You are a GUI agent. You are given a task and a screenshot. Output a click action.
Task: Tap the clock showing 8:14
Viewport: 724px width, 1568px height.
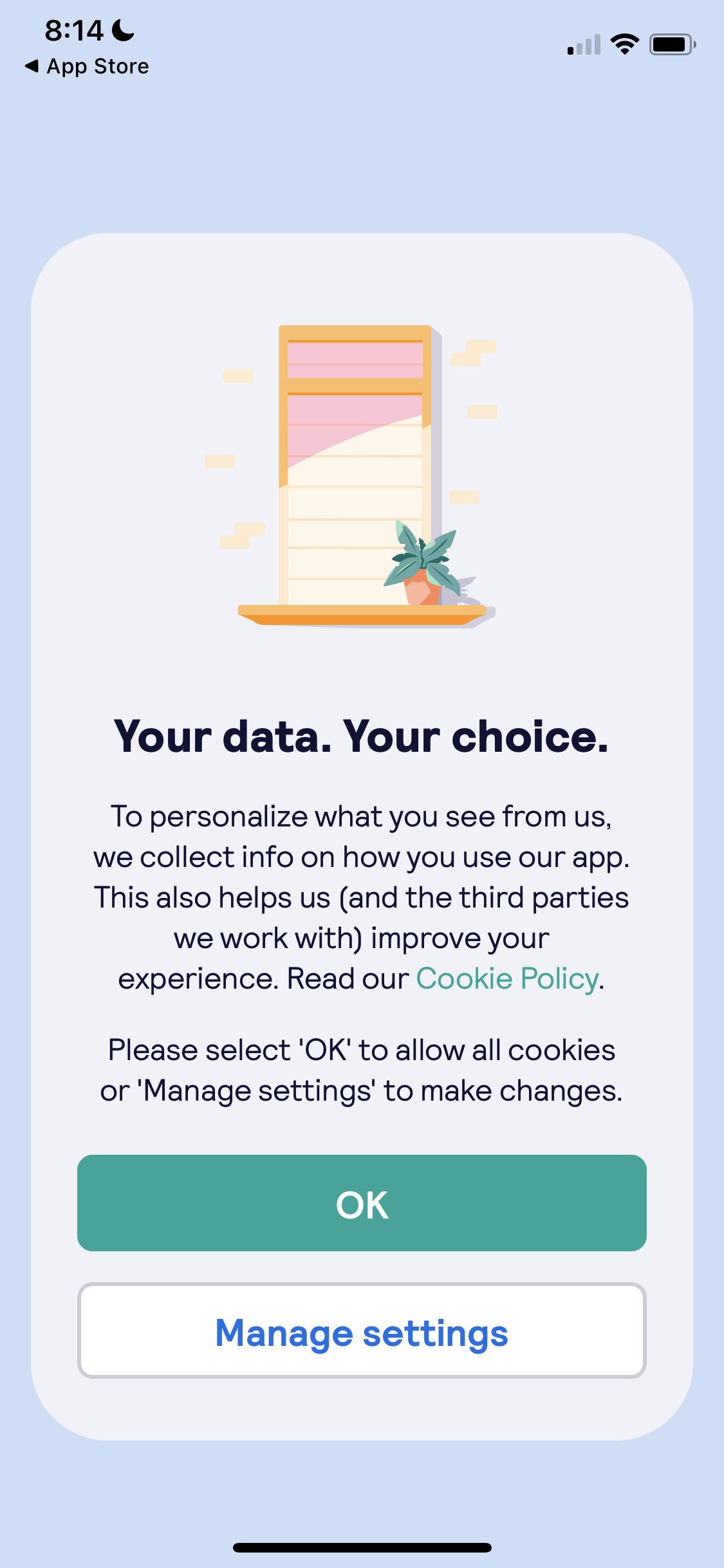coord(73,28)
